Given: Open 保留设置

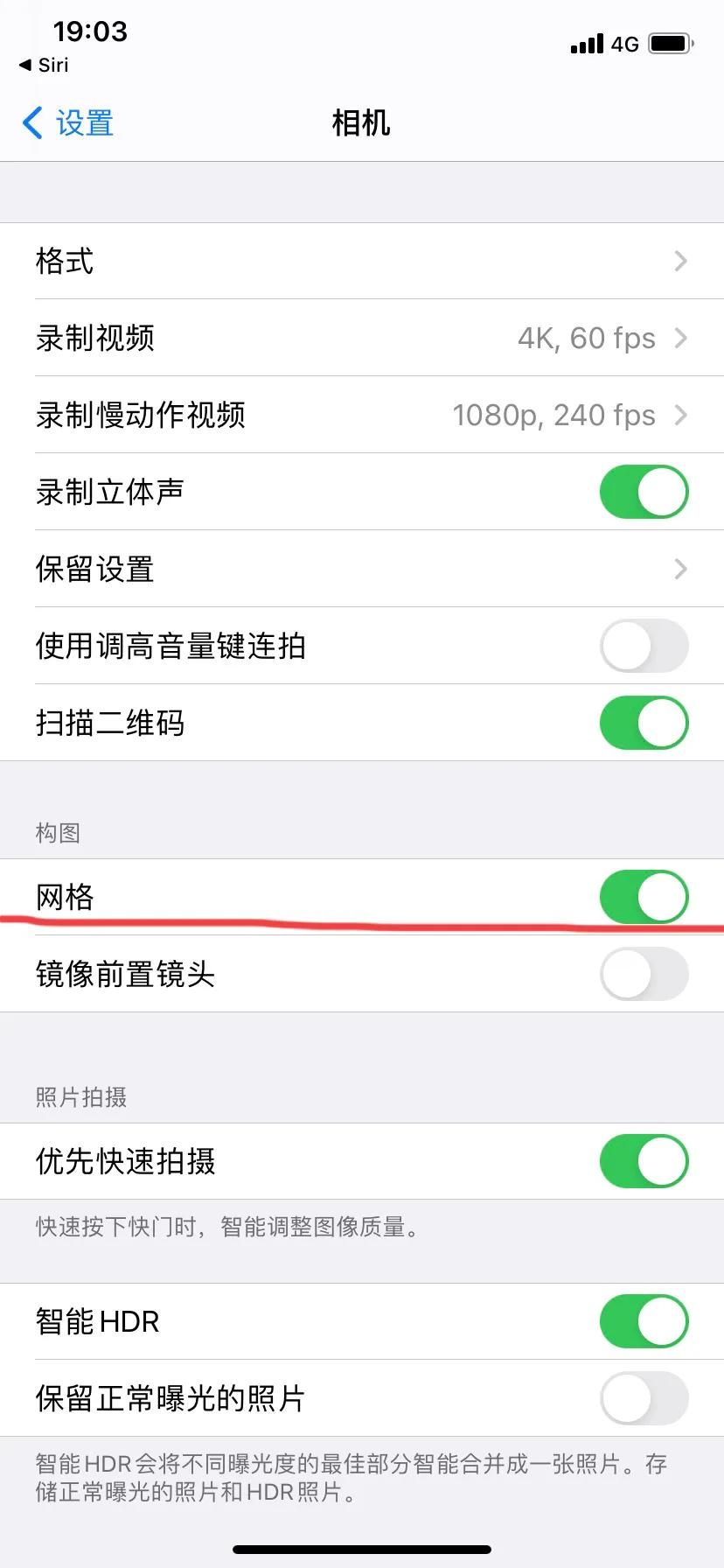Looking at the screenshot, I should [x=362, y=569].
